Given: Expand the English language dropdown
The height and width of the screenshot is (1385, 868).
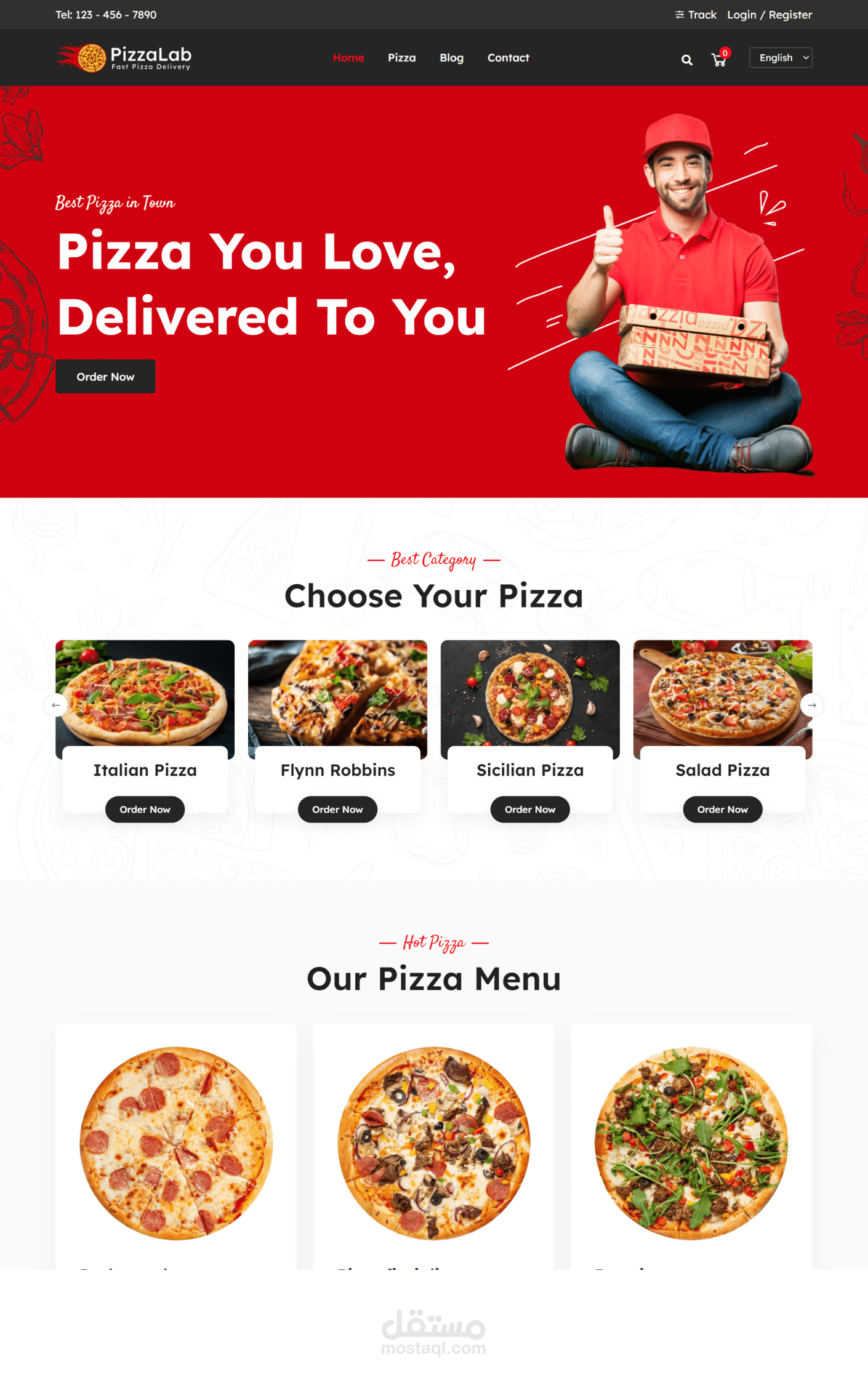Looking at the screenshot, I should [x=780, y=58].
